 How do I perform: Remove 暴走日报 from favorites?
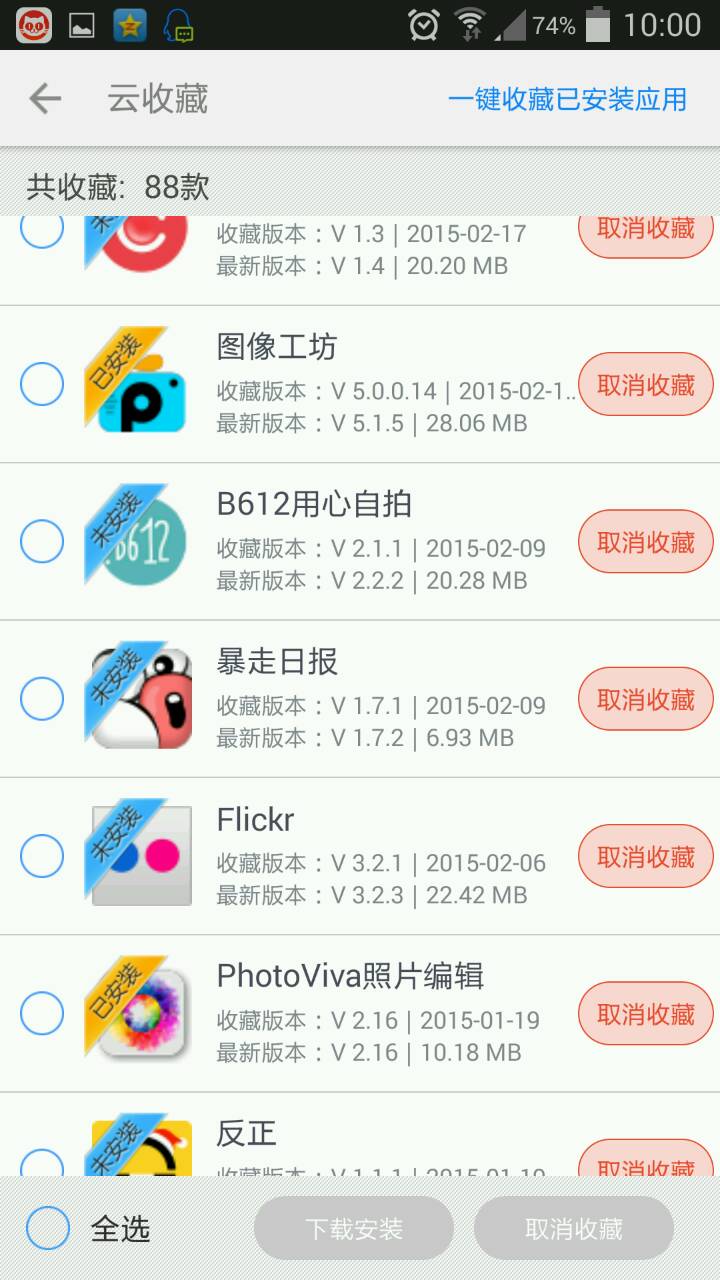(x=645, y=699)
